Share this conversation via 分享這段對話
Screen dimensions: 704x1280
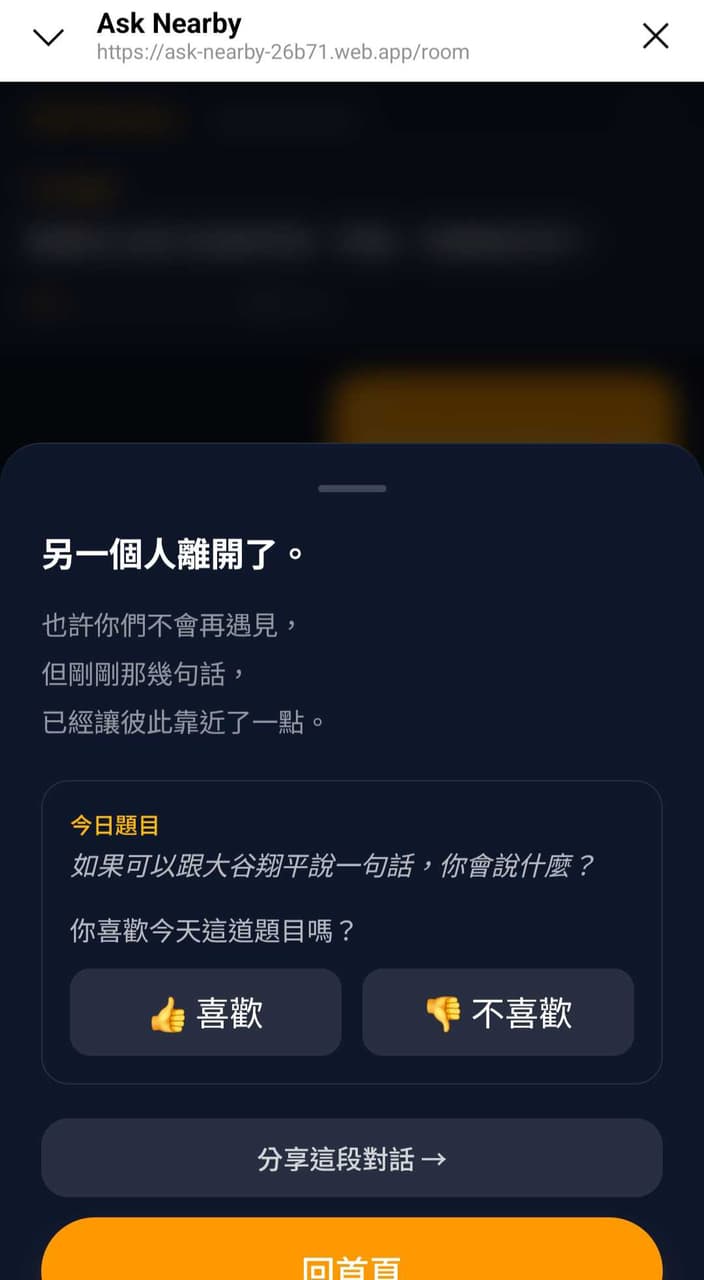[x=352, y=1158]
